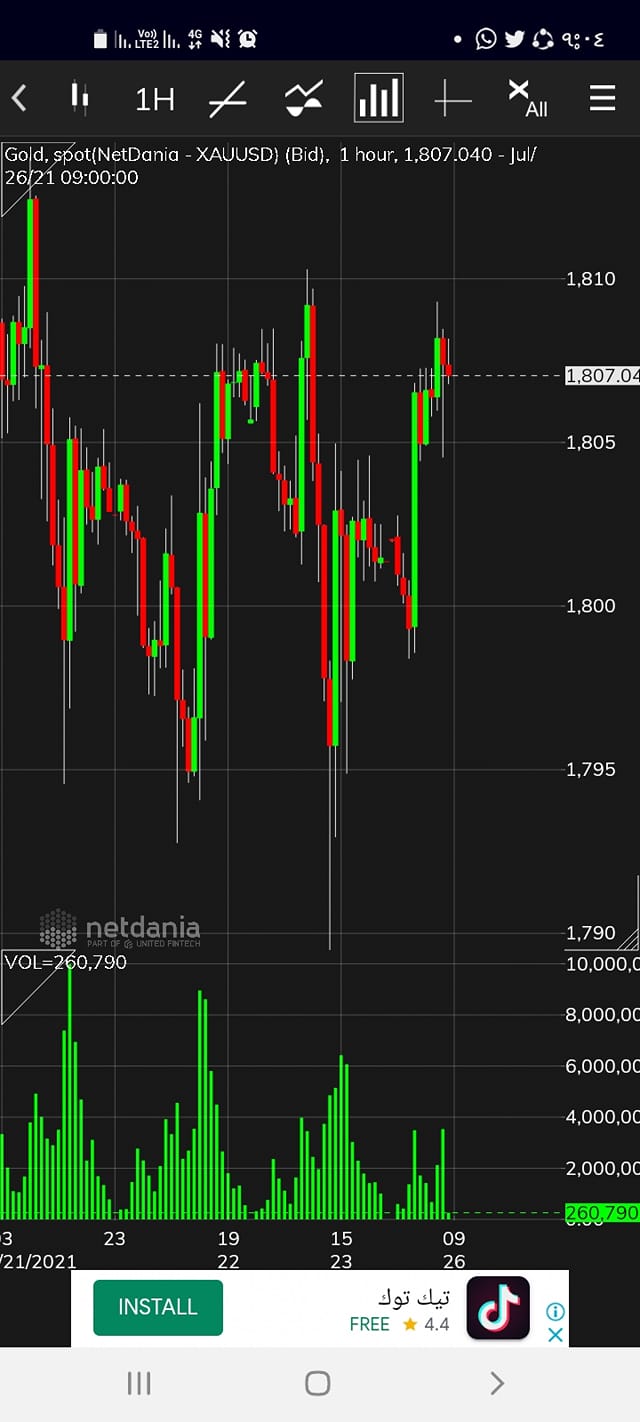
Task: Enable the crosshair cursor
Action: click(x=452, y=99)
